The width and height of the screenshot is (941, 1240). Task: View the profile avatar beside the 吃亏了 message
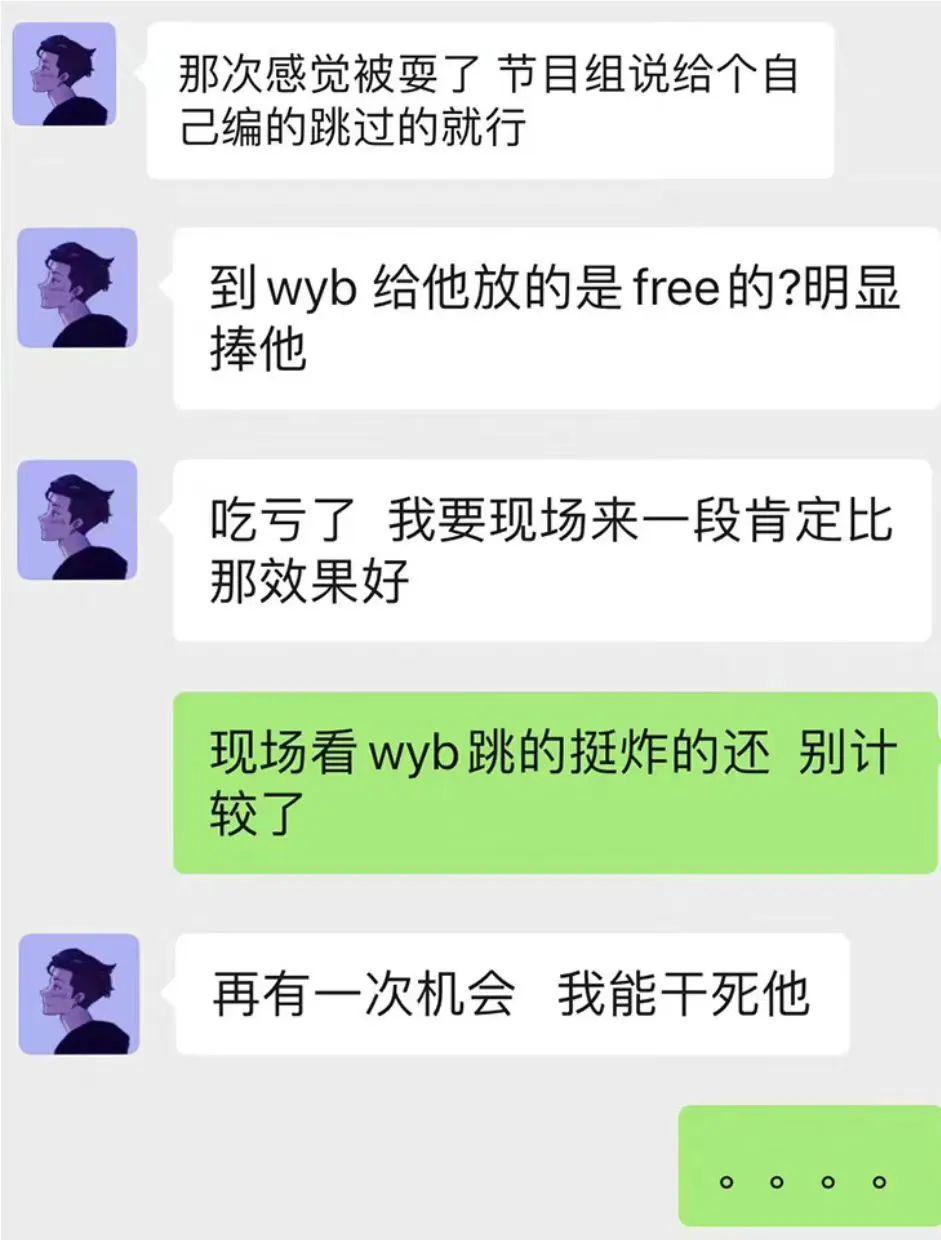click(78, 520)
